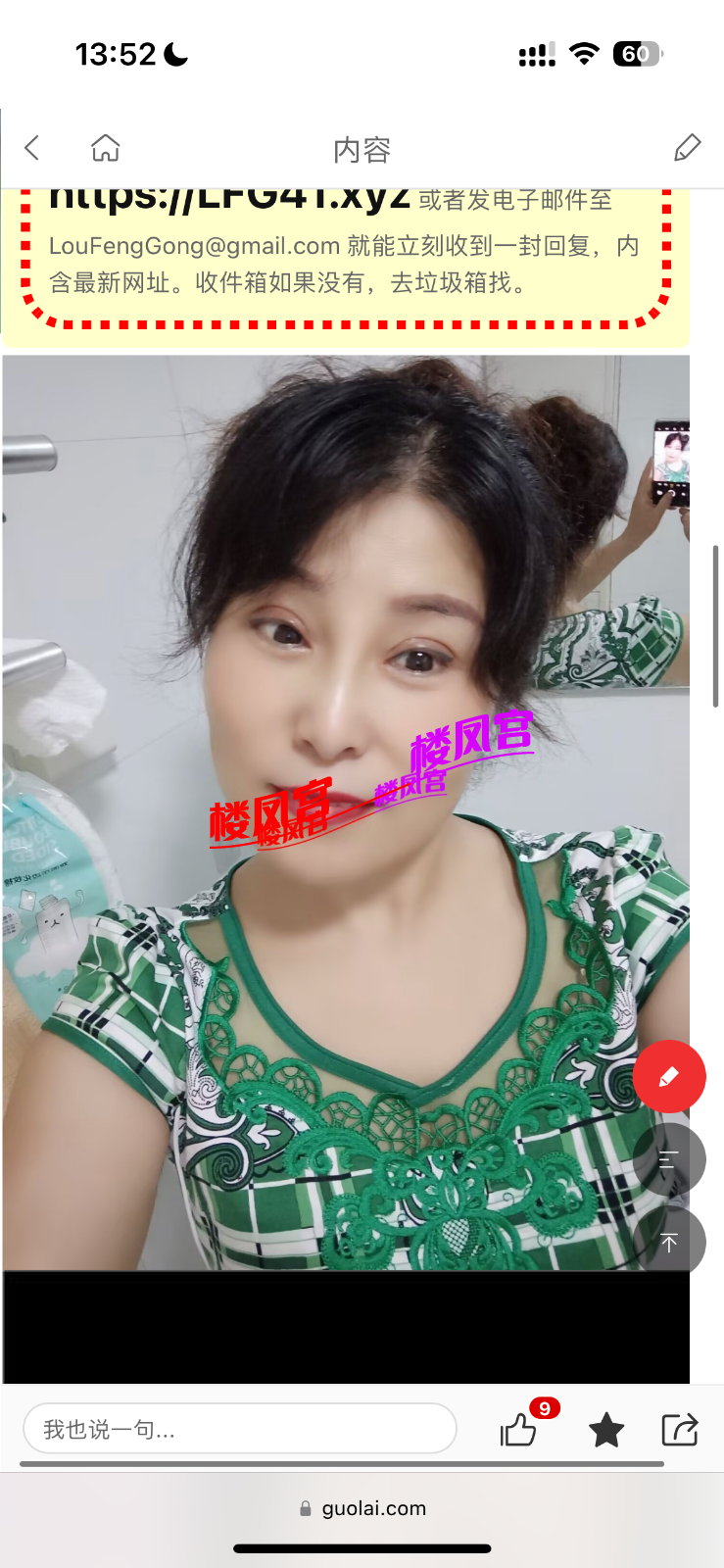Go back using the top-left arrow
Screen dimensions: 724x1568
(32, 148)
